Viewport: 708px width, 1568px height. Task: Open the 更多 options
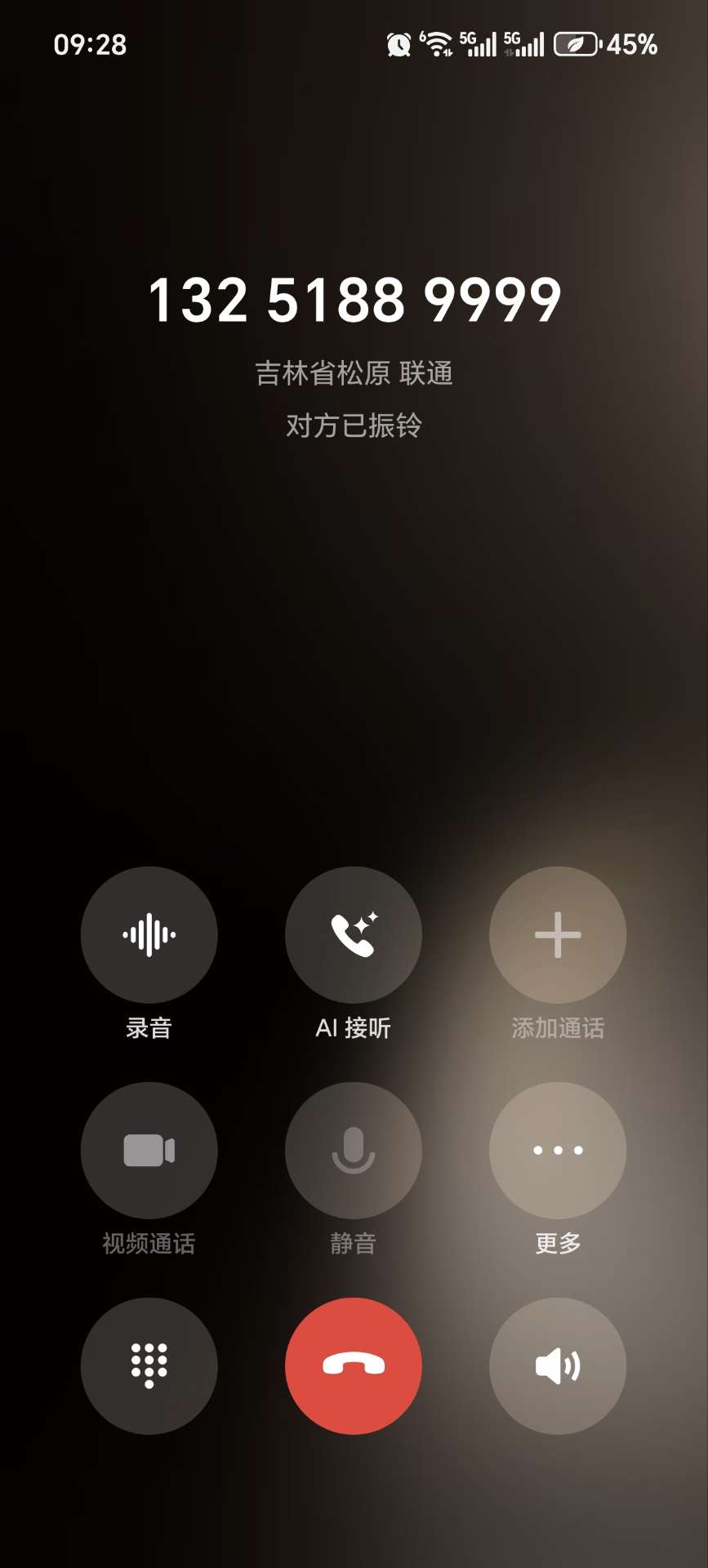click(x=558, y=1151)
